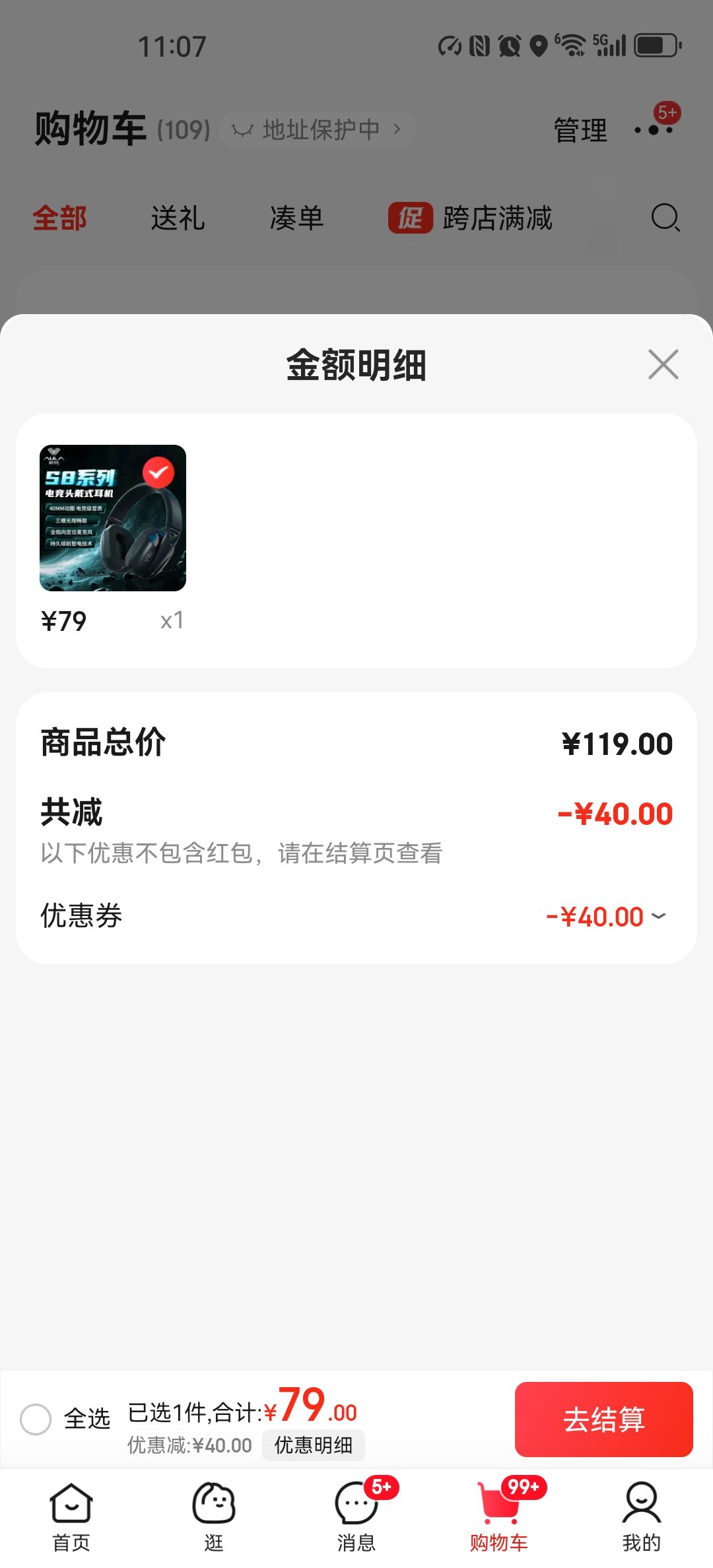Tap the 去结算 checkout button
This screenshot has width=713, height=1568.
(x=604, y=1421)
